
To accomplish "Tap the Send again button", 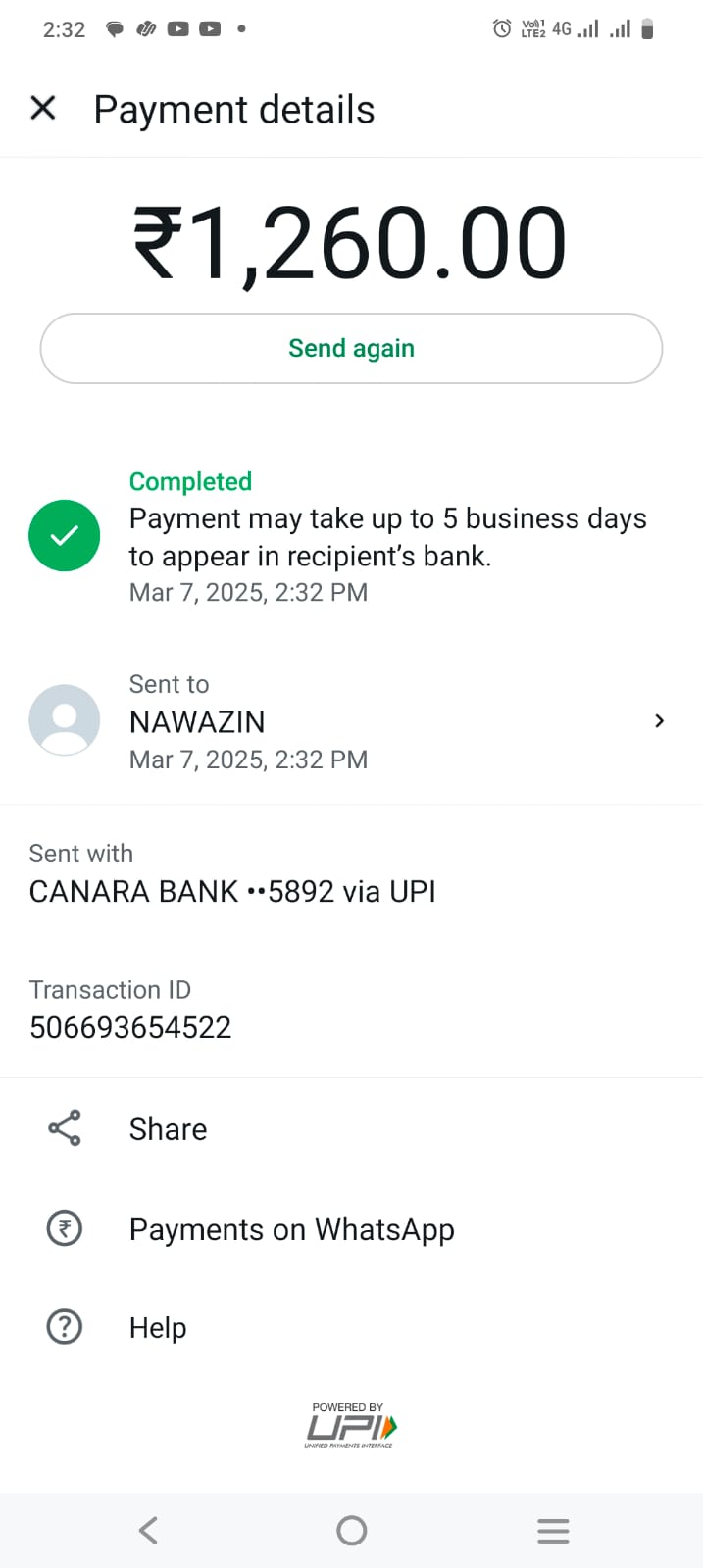I will 351,349.
